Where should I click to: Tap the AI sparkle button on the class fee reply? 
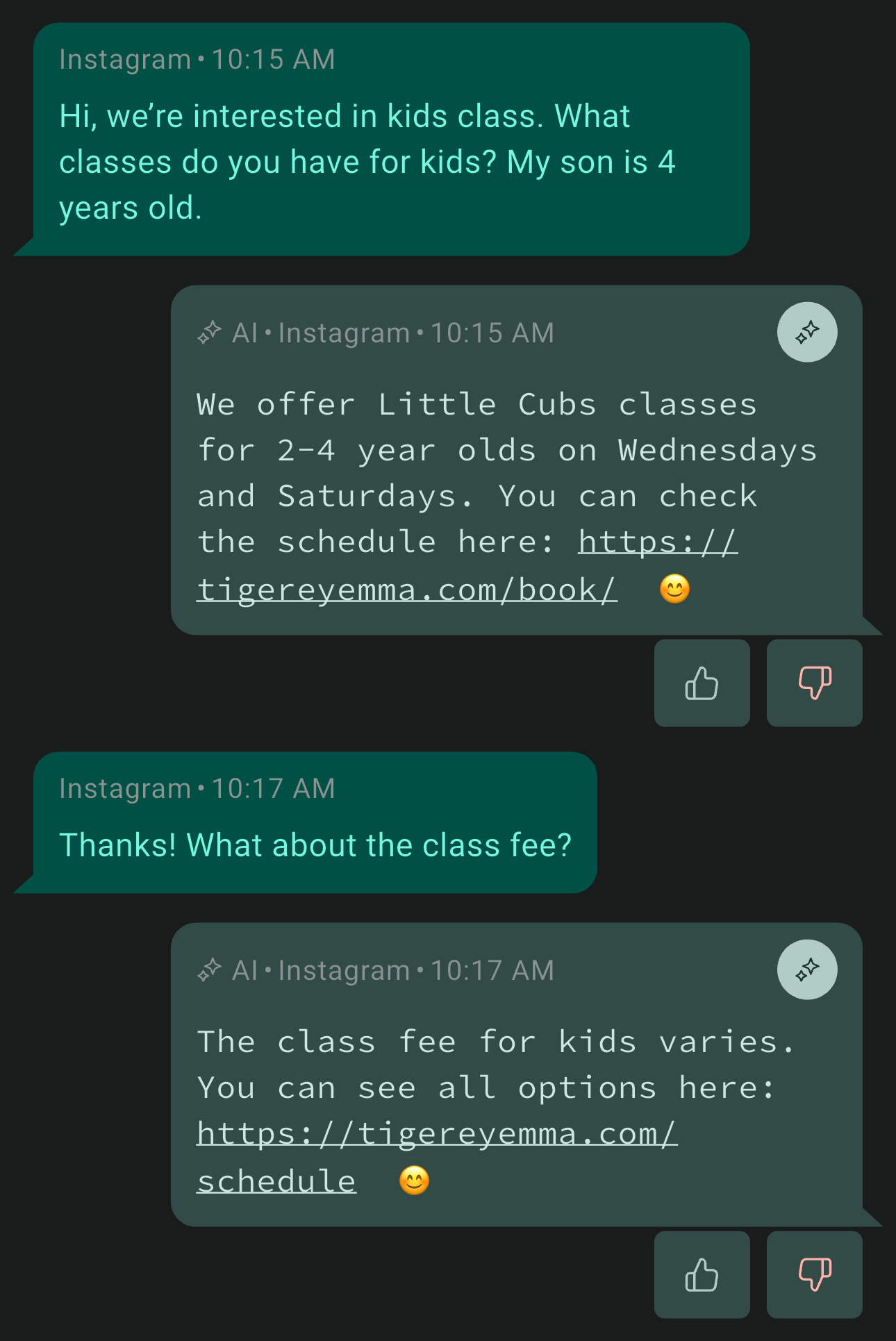(x=806, y=970)
